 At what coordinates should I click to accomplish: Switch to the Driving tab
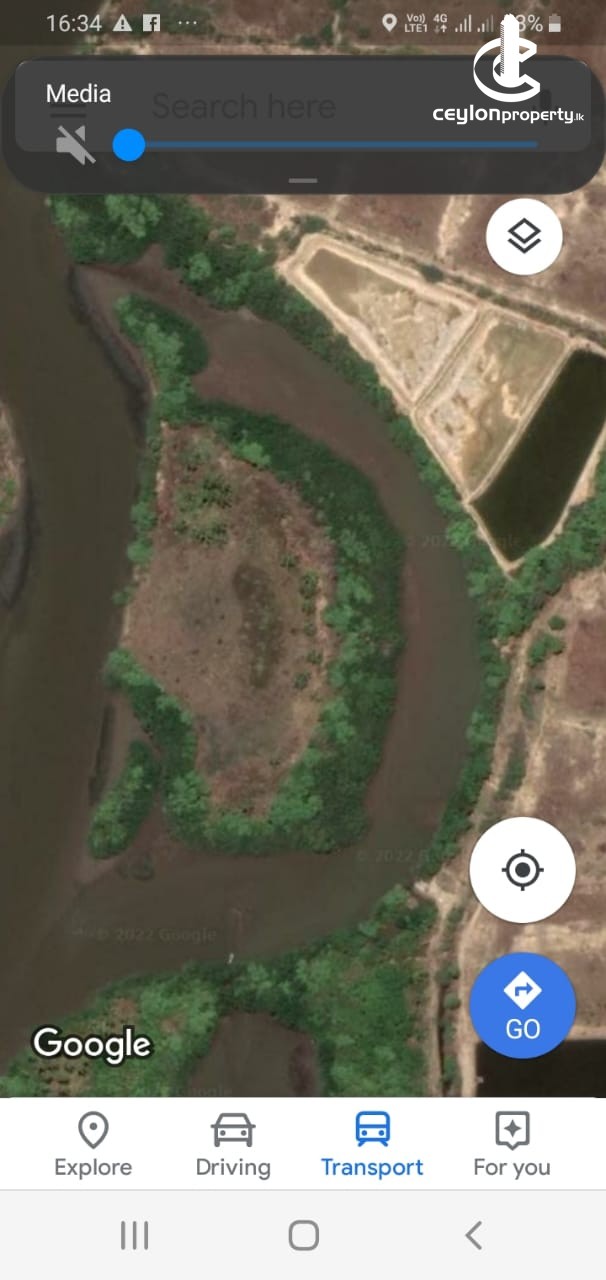pyautogui.click(x=233, y=1145)
